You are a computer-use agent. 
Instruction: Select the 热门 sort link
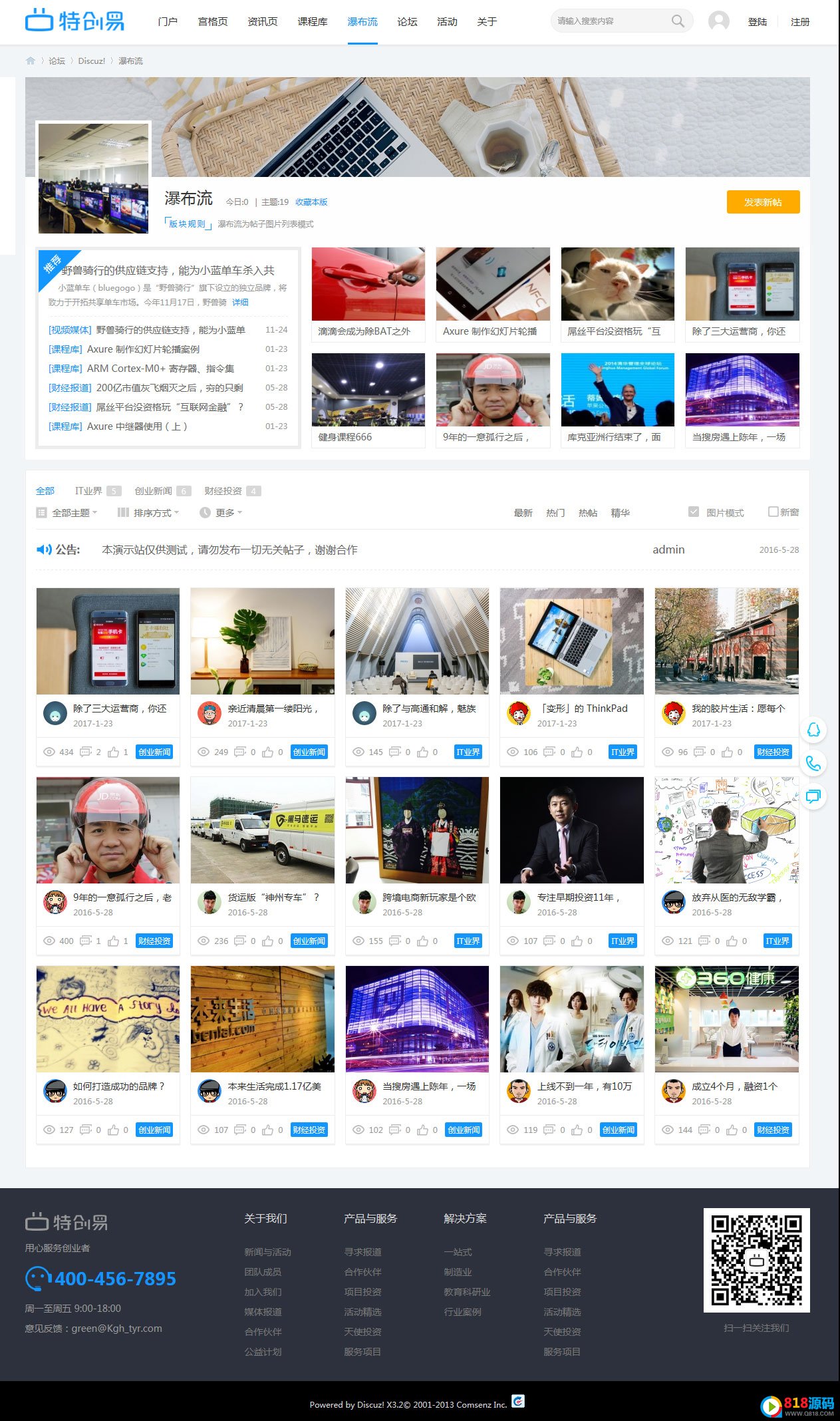click(x=555, y=513)
